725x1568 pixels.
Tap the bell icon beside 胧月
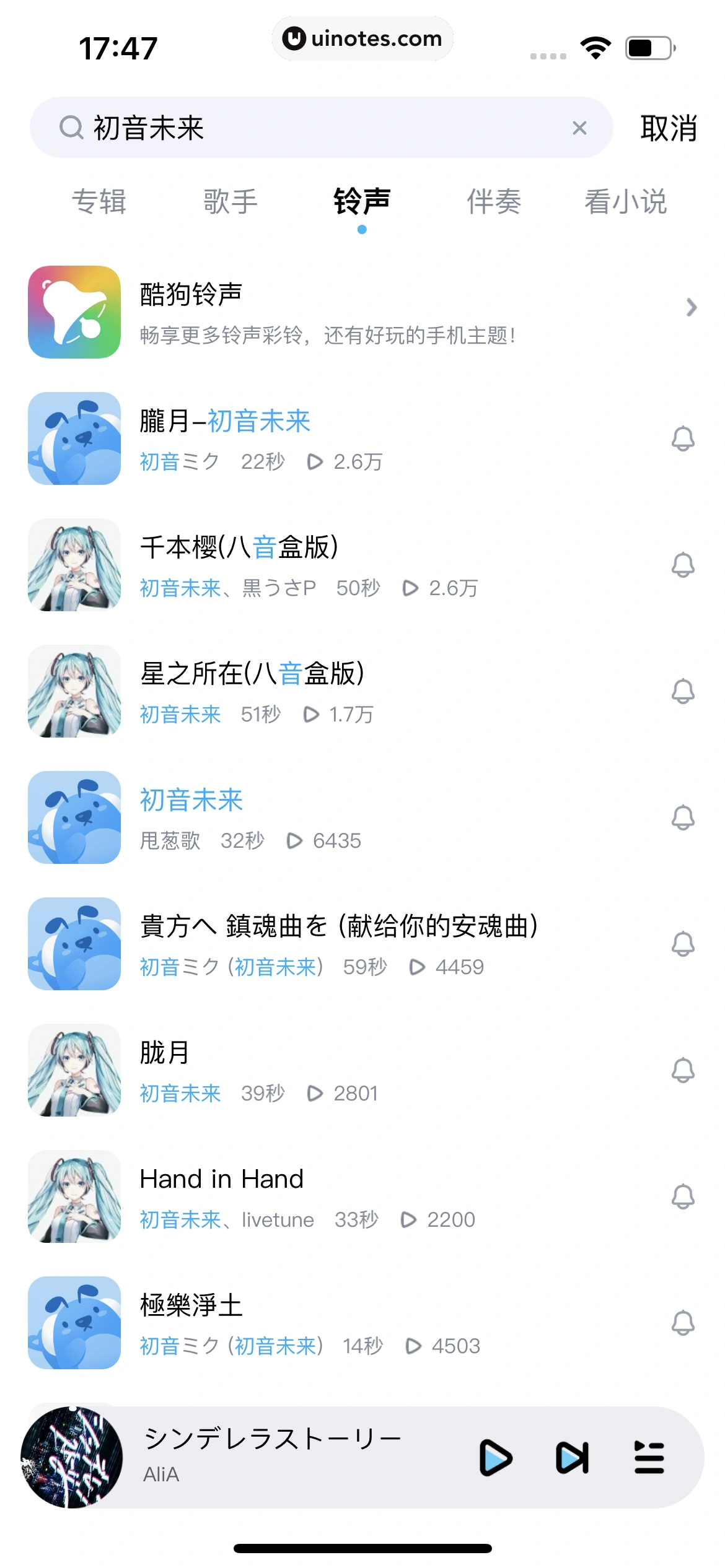point(683,1070)
